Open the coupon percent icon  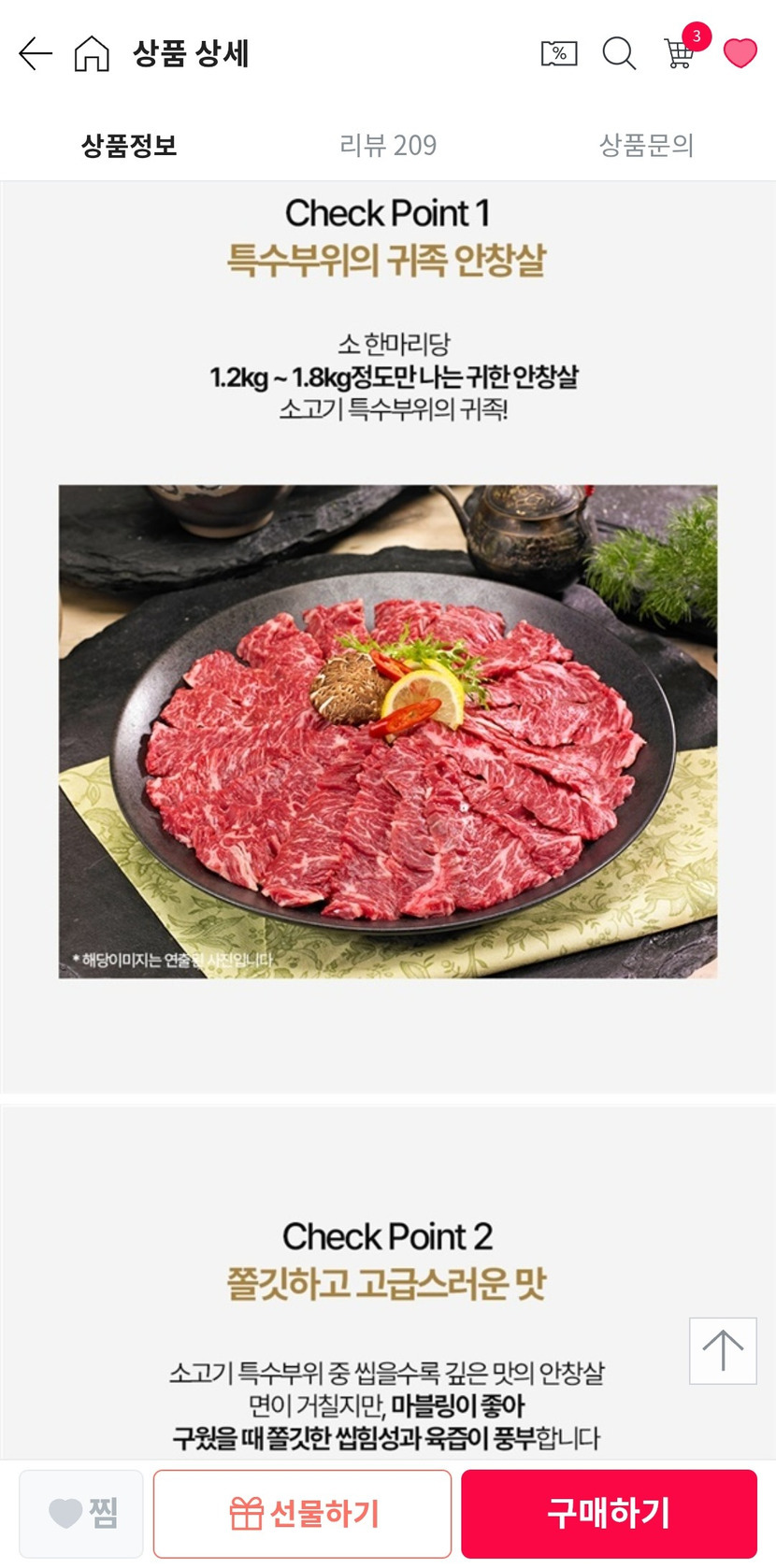559,53
